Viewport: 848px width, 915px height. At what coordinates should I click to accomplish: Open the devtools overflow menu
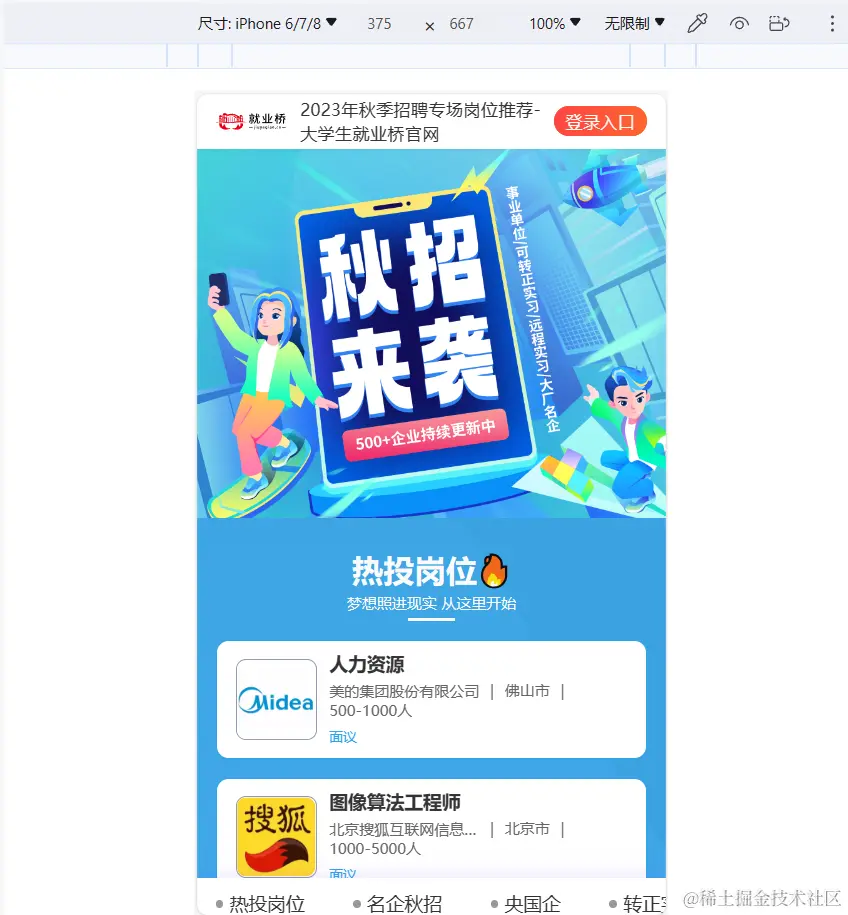click(x=832, y=23)
